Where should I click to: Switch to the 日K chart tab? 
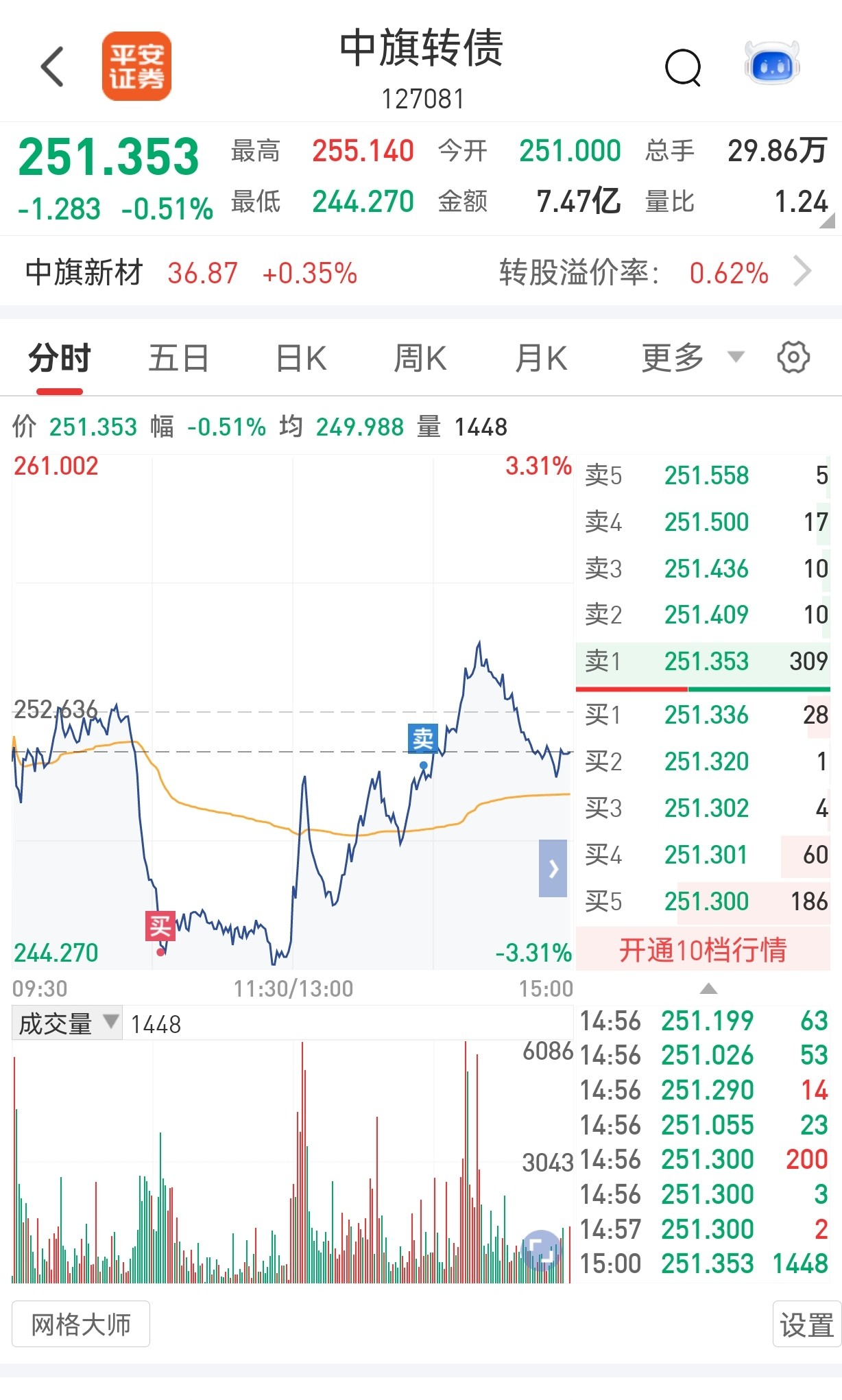click(300, 359)
